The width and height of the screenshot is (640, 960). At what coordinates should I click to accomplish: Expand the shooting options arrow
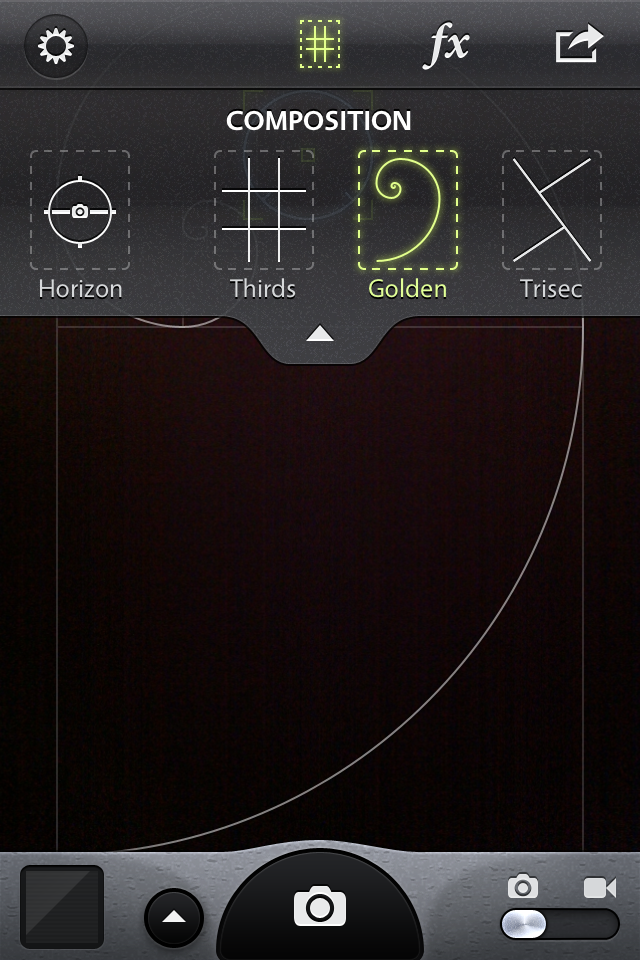[174, 917]
